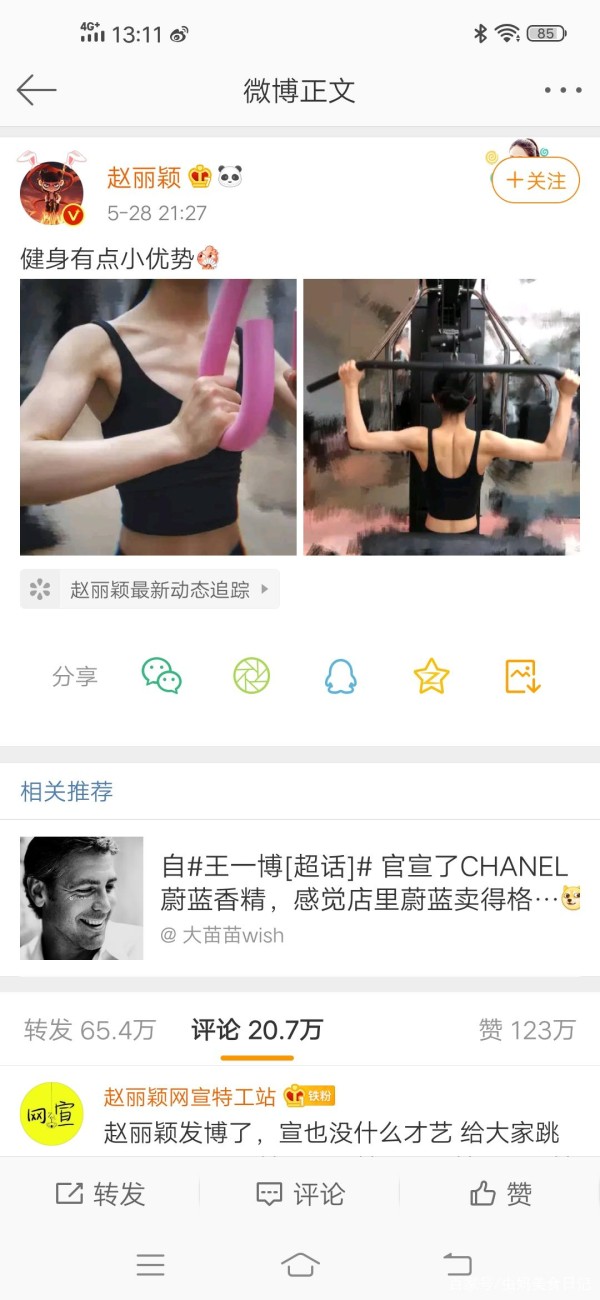Save post as image
600x1300 pixels.
tap(522, 677)
